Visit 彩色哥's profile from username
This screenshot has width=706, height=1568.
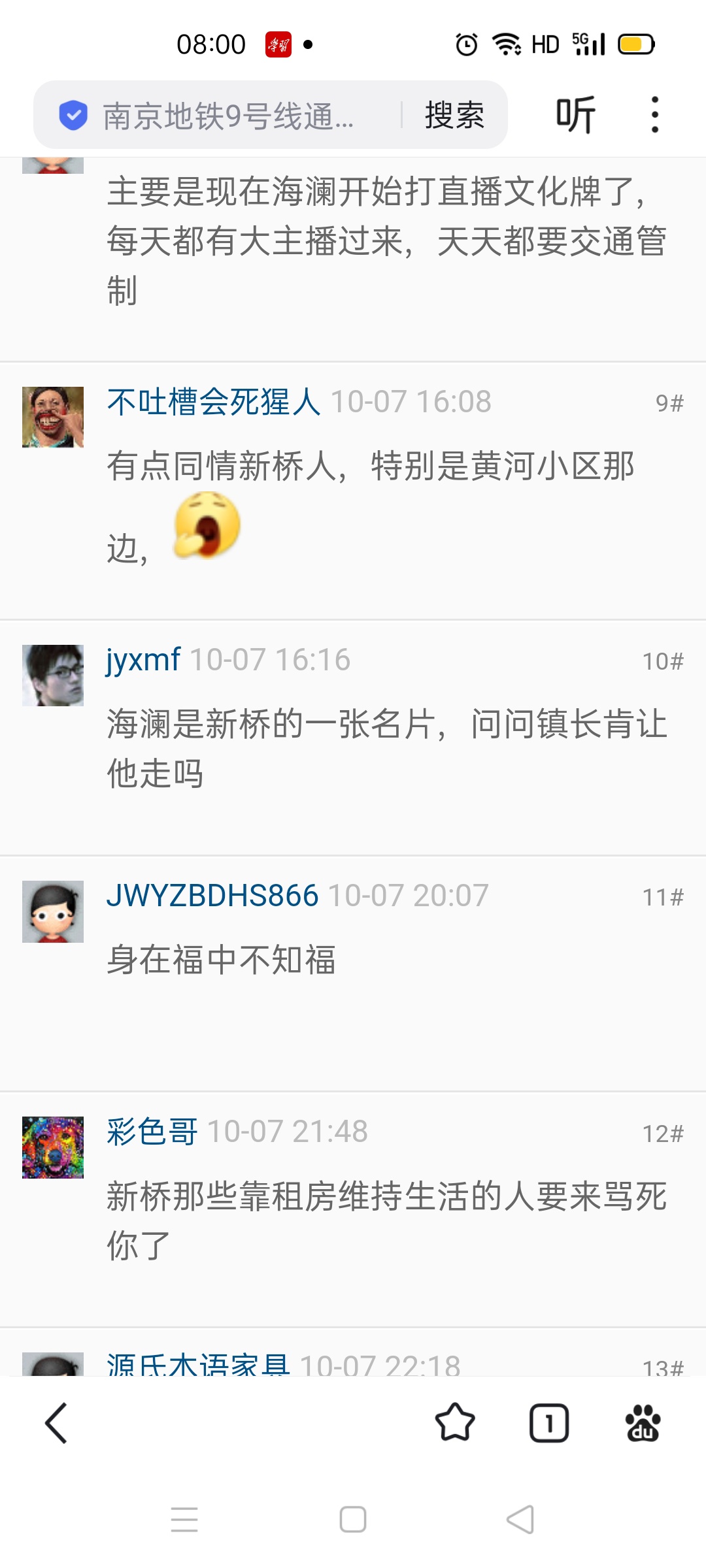(x=152, y=1132)
